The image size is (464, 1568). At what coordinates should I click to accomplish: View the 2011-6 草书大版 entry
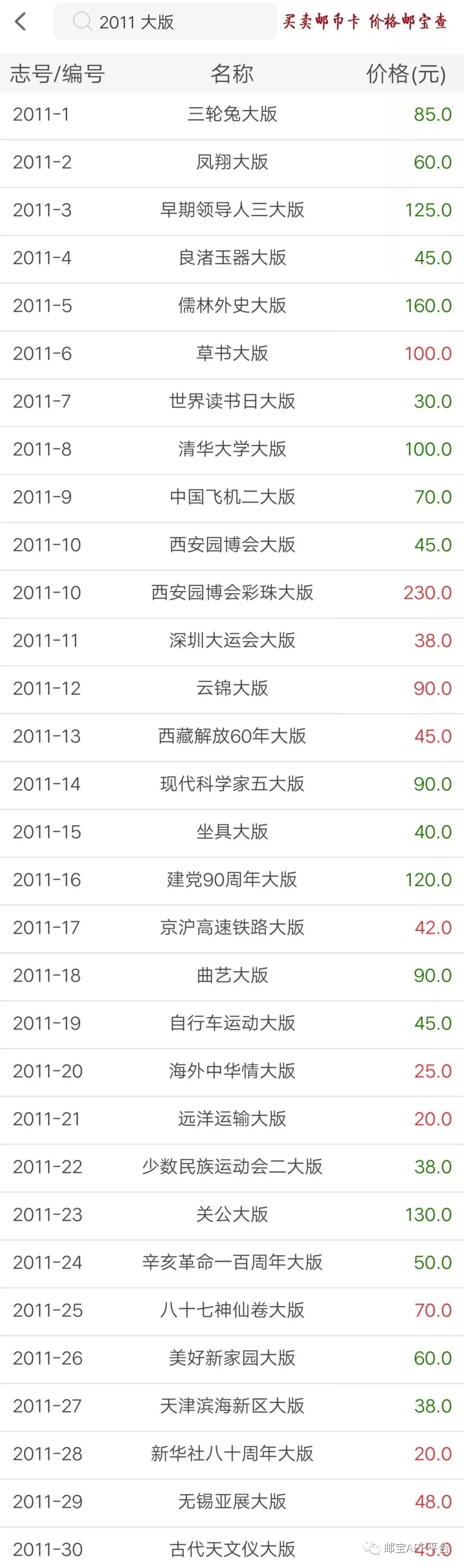[232, 354]
